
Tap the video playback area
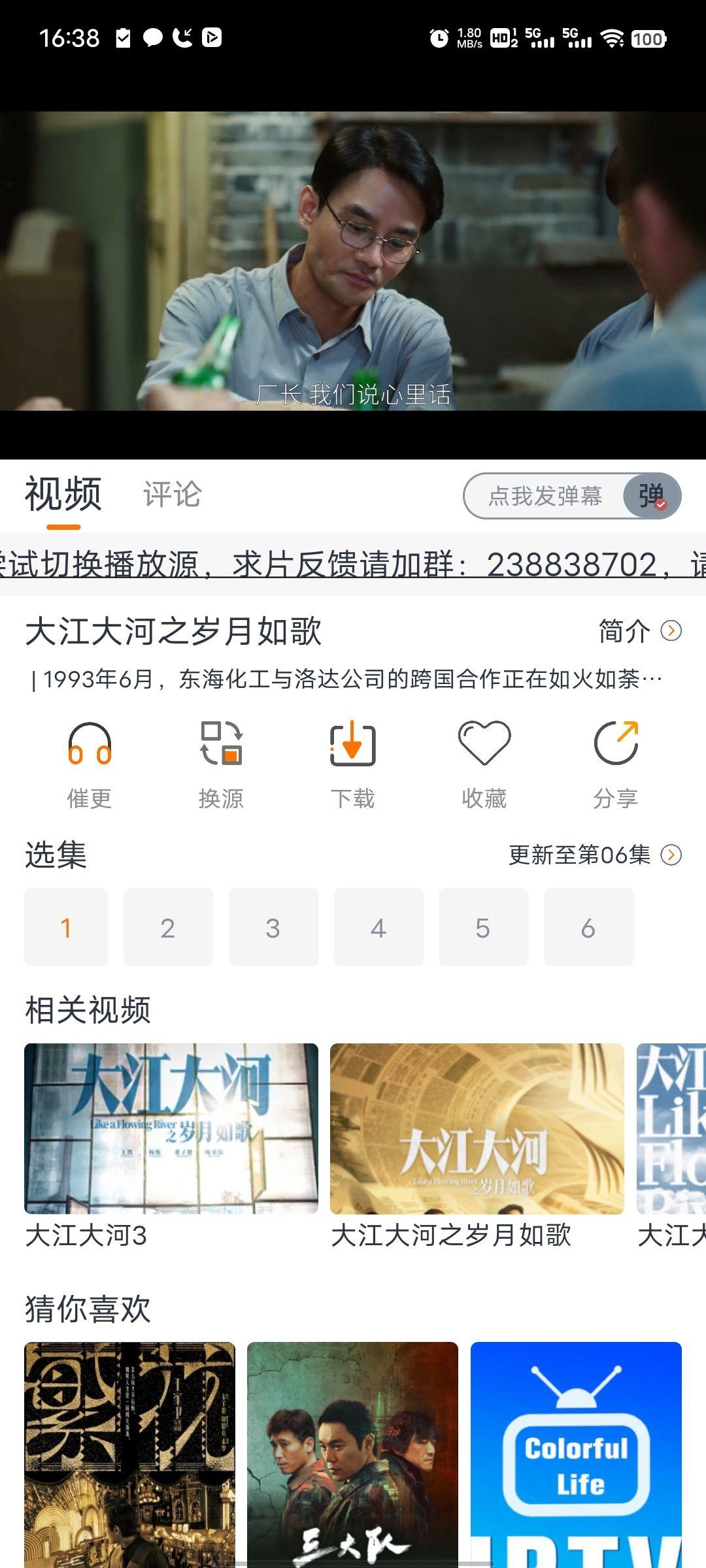pos(353,281)
